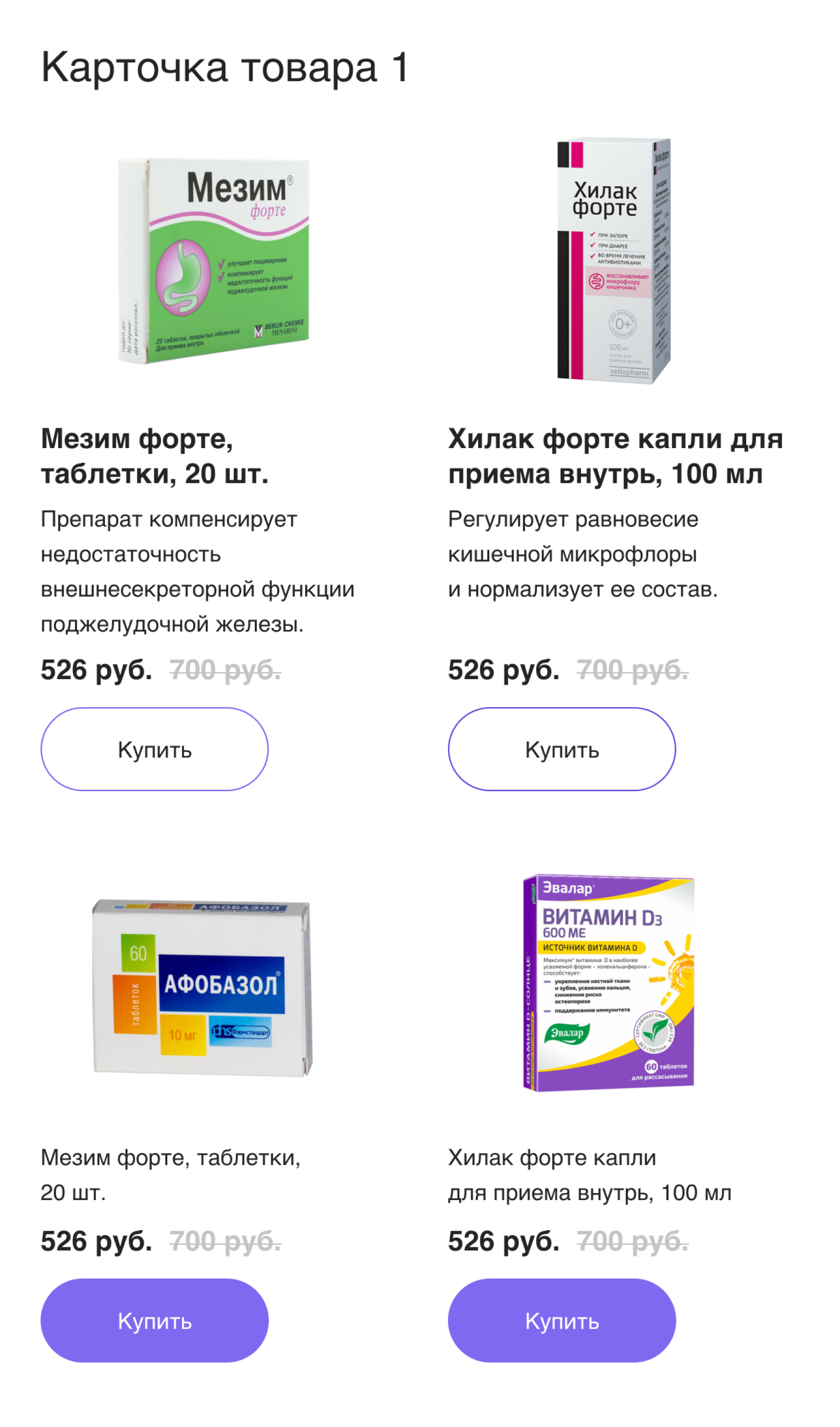Tap the outlined Купить button under Мезим форте description
This screenshot has height=1427, width=840.
(x=154, y=748)
